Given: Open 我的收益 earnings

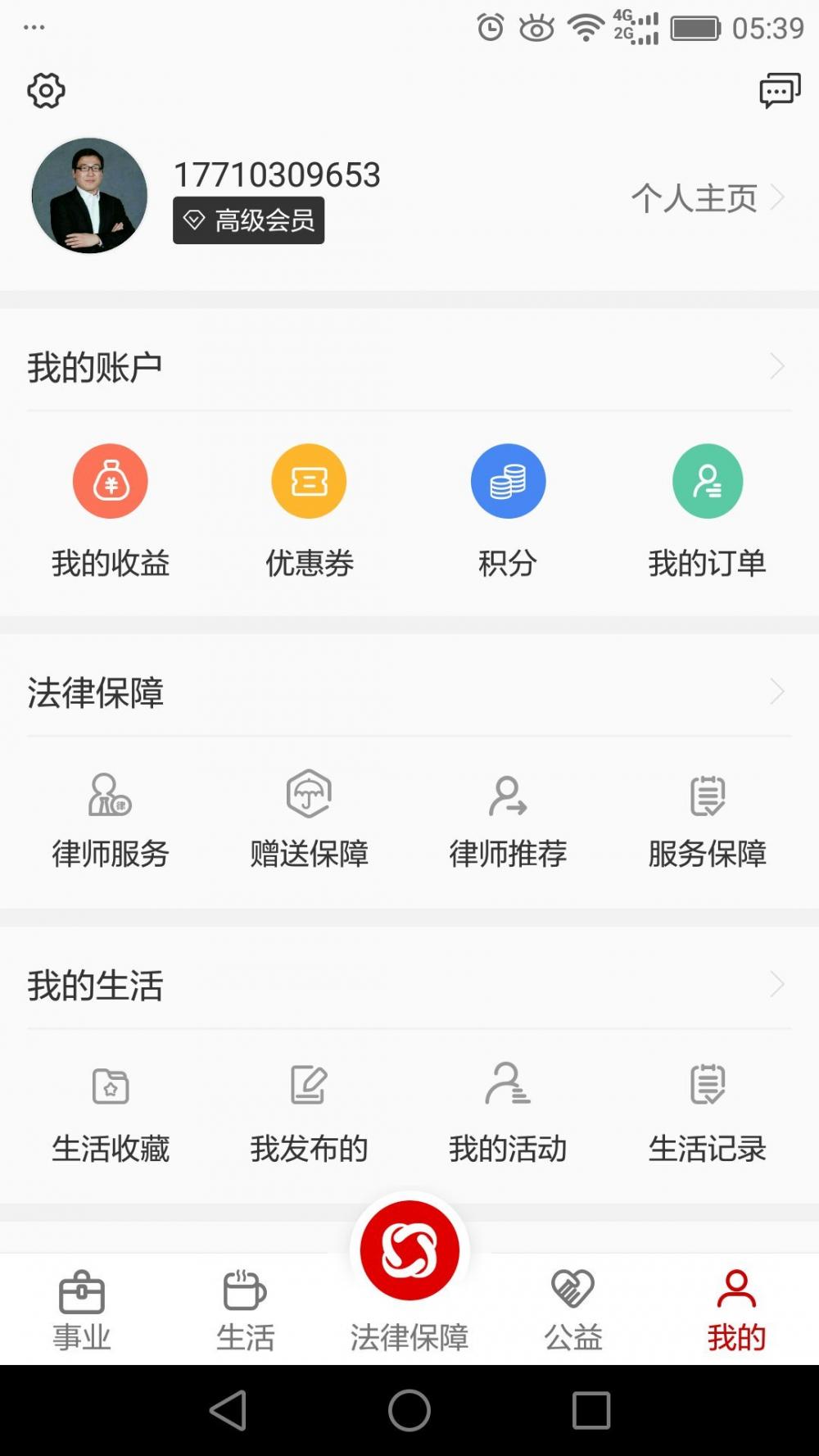Looking at the screenshot, I should 111,510.
